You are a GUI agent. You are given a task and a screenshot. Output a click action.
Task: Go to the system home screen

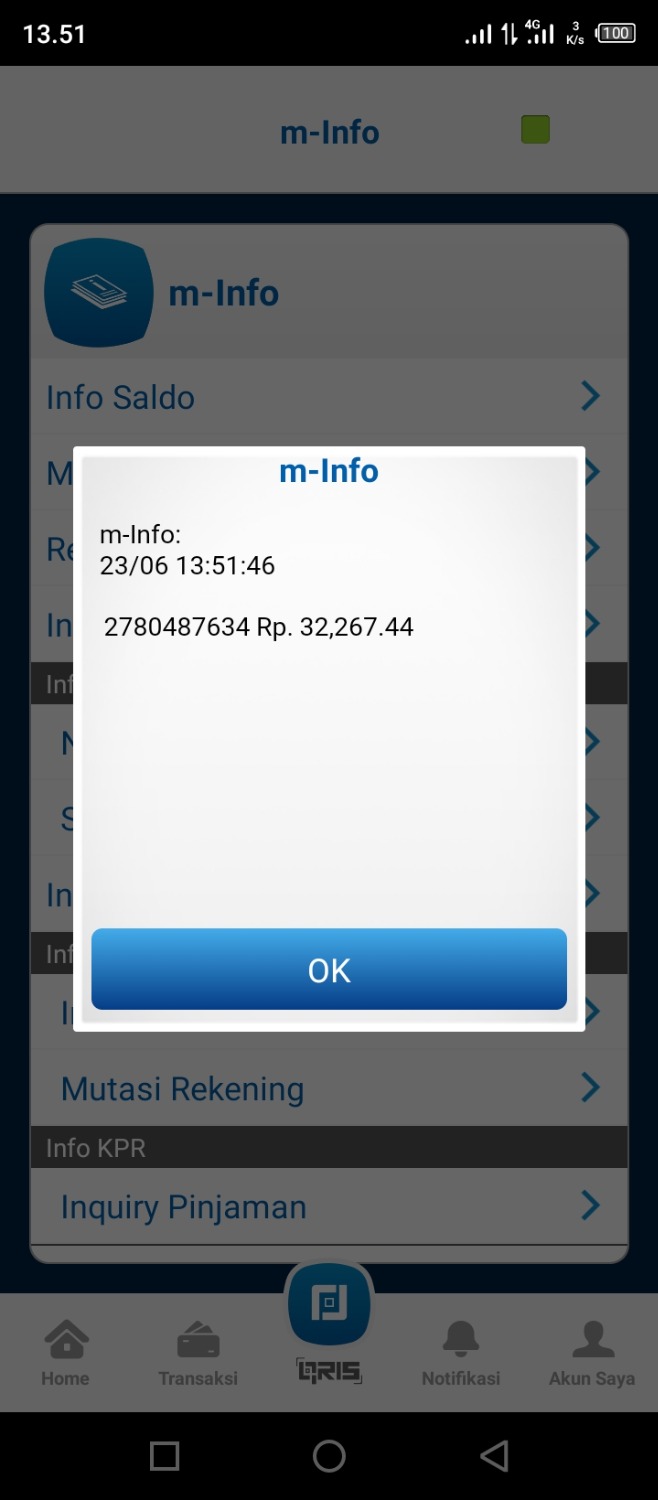pyautogui.click(x=329, y=1455)
